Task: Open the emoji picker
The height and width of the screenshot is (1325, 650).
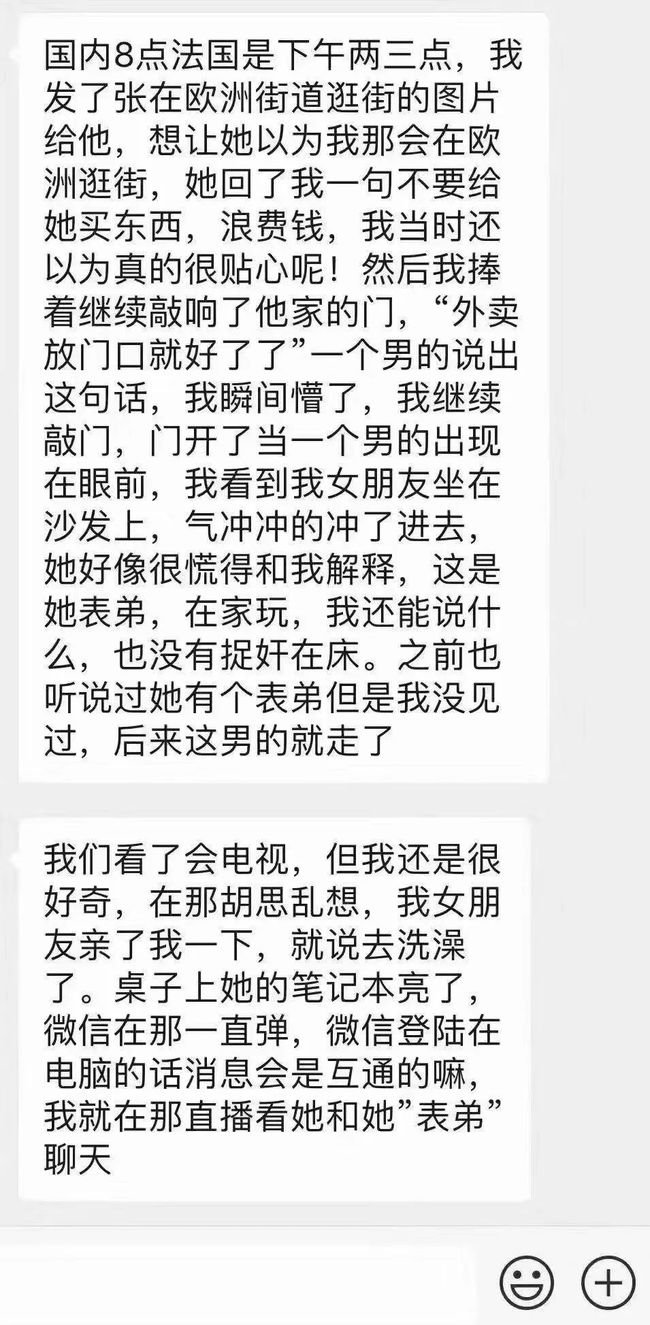Action: (527, 1281)
